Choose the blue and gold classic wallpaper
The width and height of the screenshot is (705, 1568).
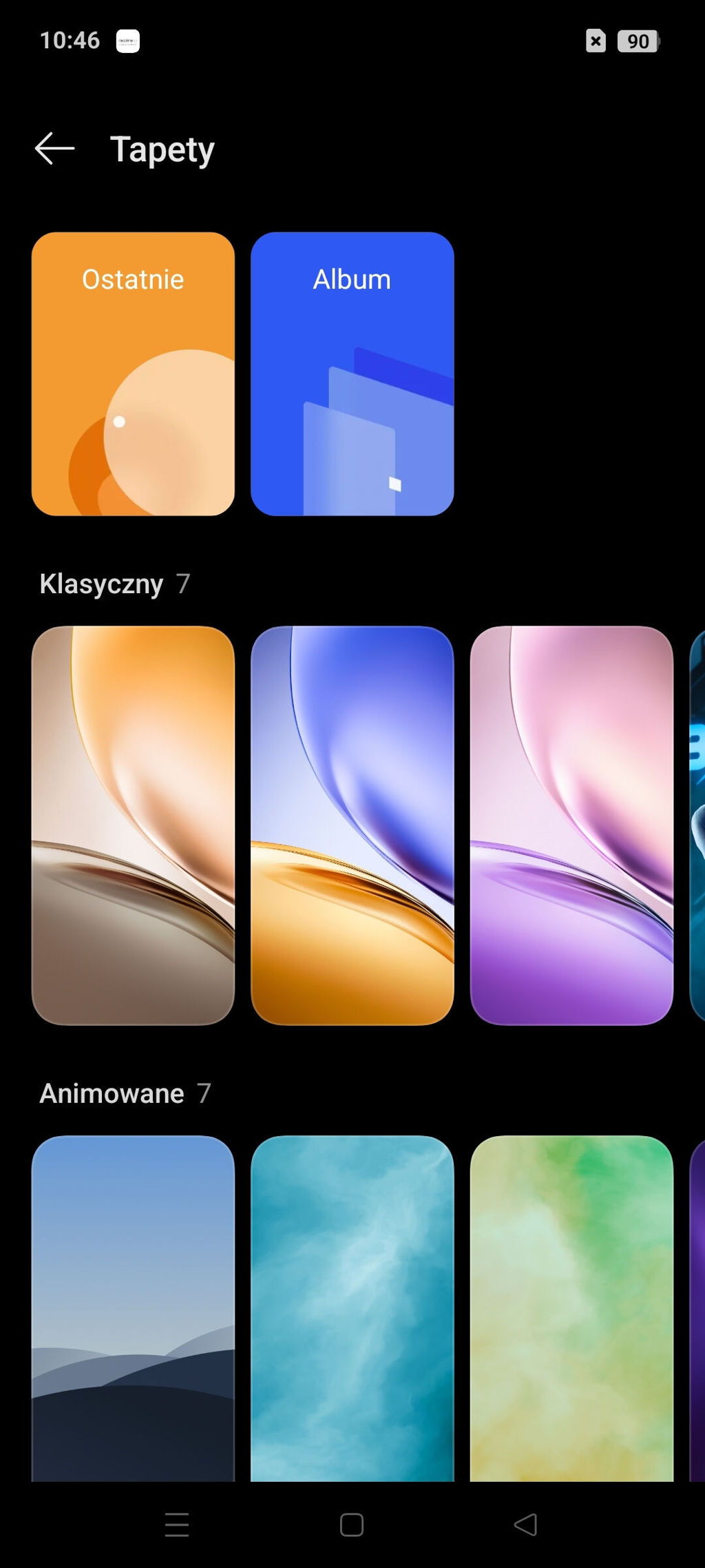point(352,825)
